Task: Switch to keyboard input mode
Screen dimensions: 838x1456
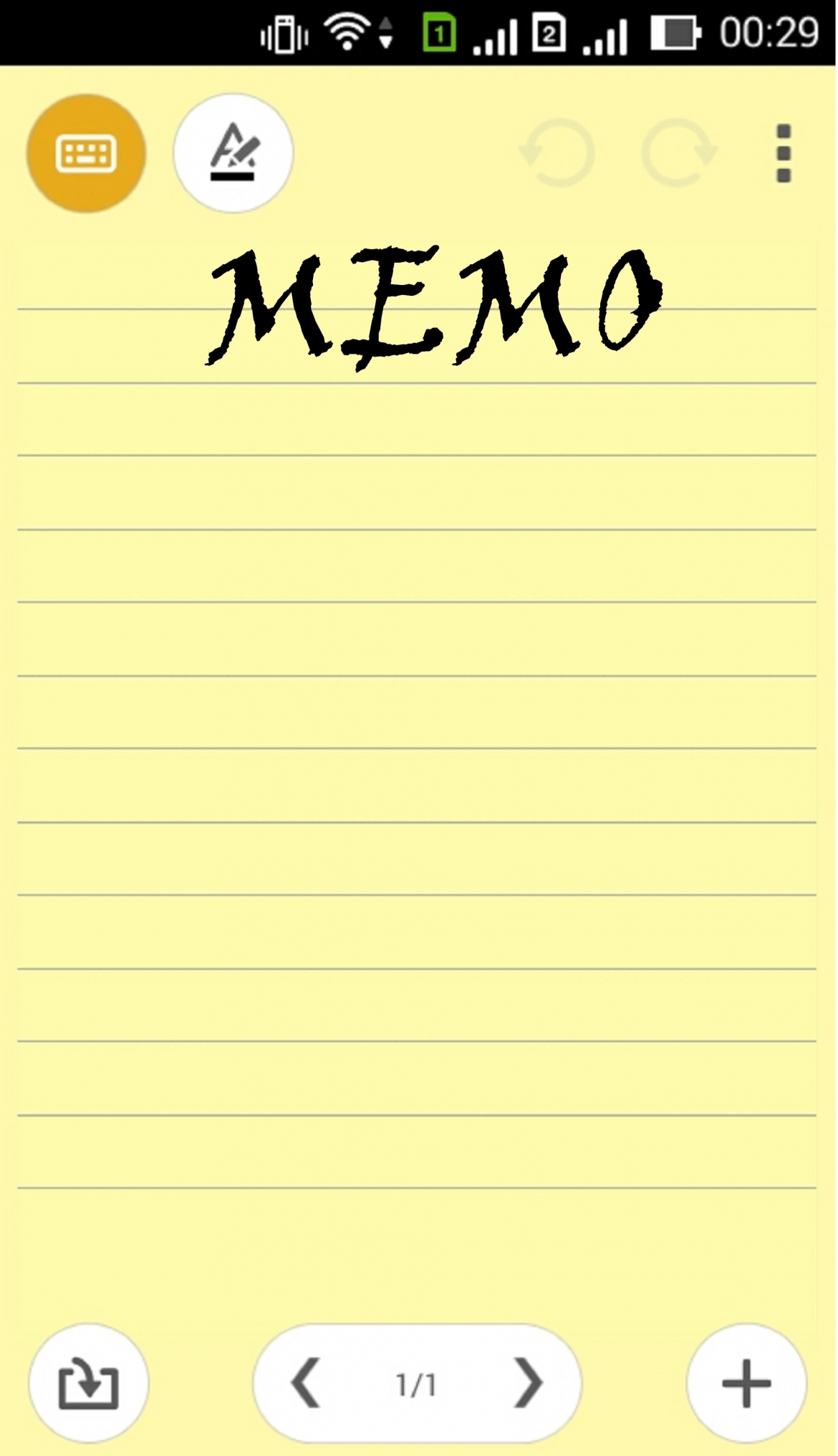Action: click(x=86, y=153)
